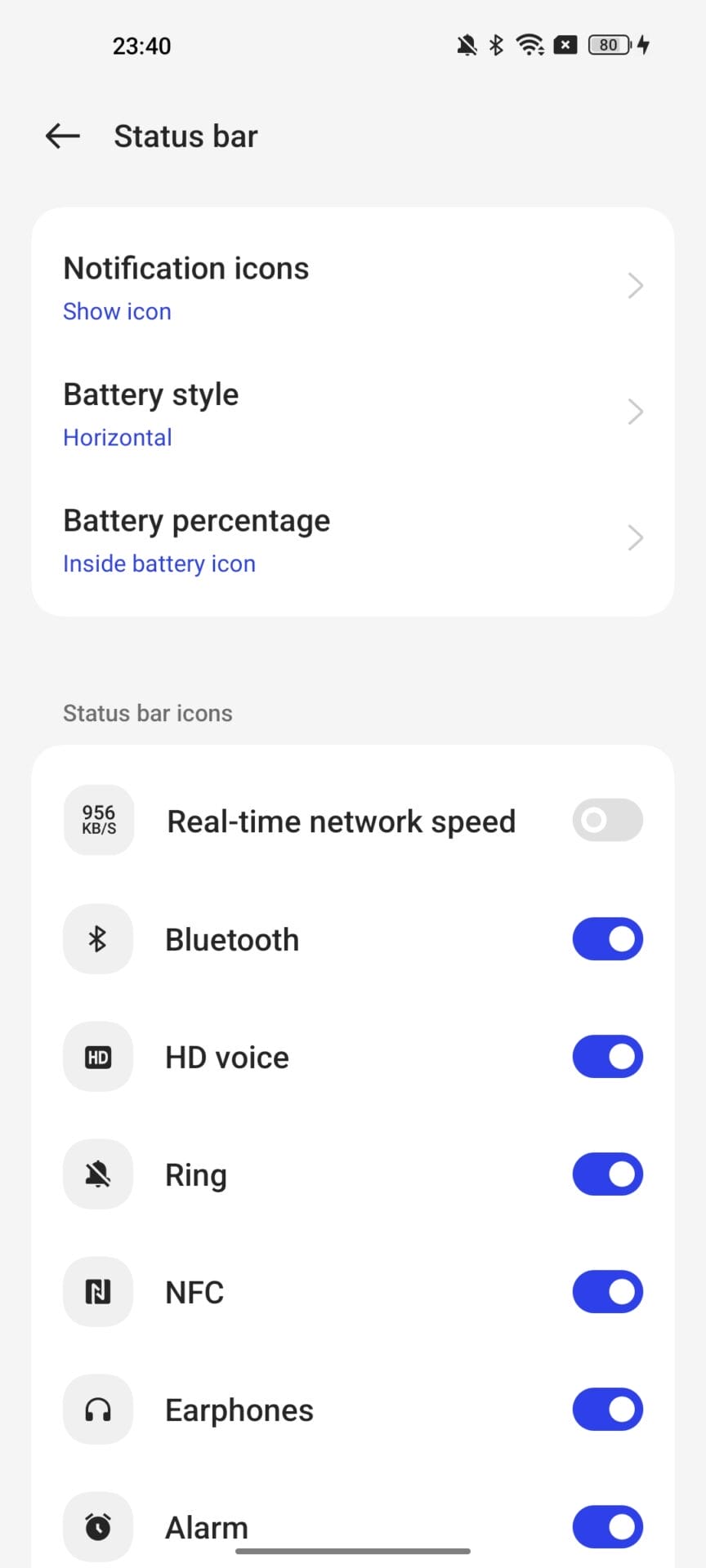Go back from Status bar settings
The image size is (706, 1568).
[x=63, y=136]
